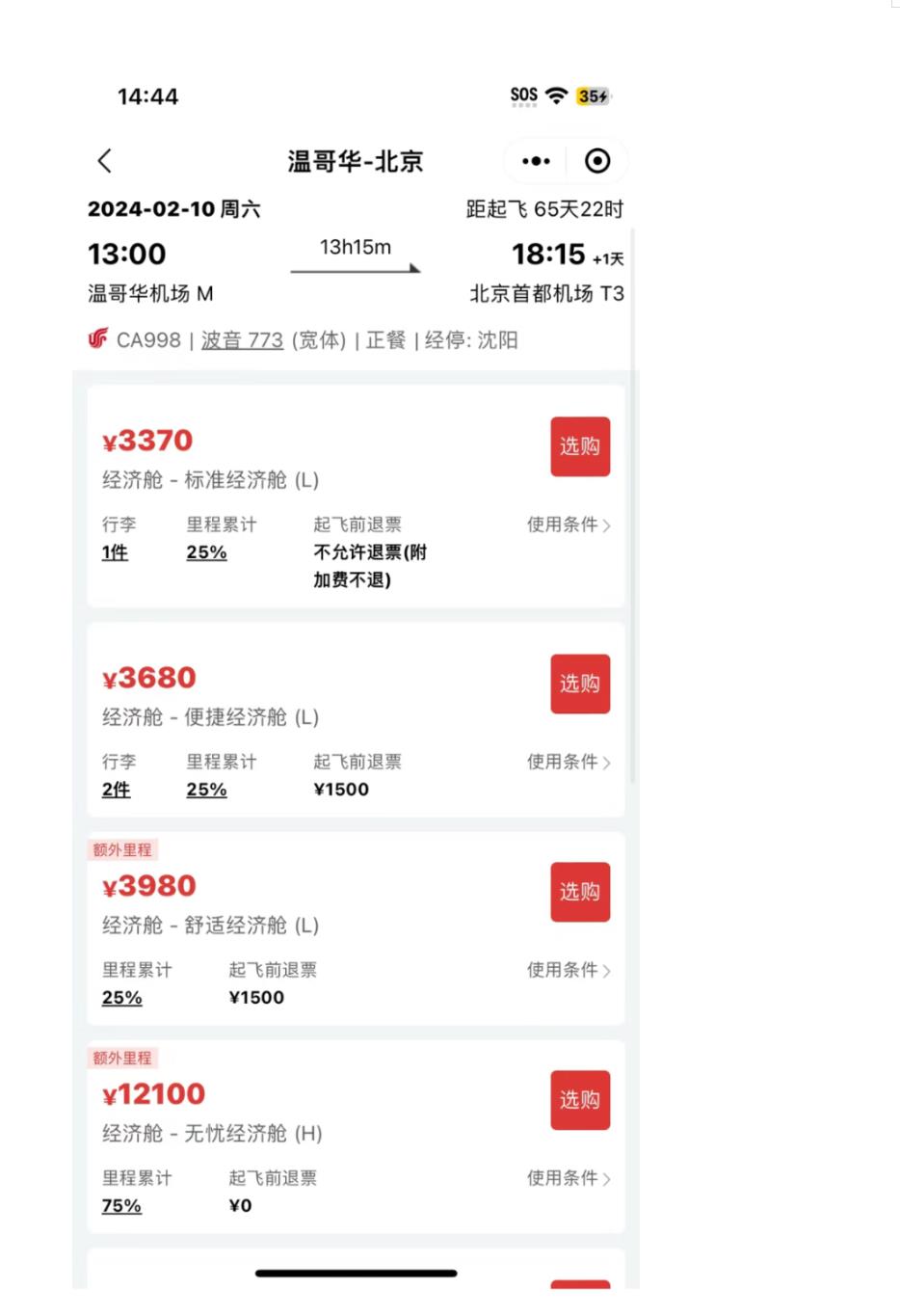Check 1件 baggage details for 标准经济舱
Screen dimensions: 900x1316
(115, 552)
